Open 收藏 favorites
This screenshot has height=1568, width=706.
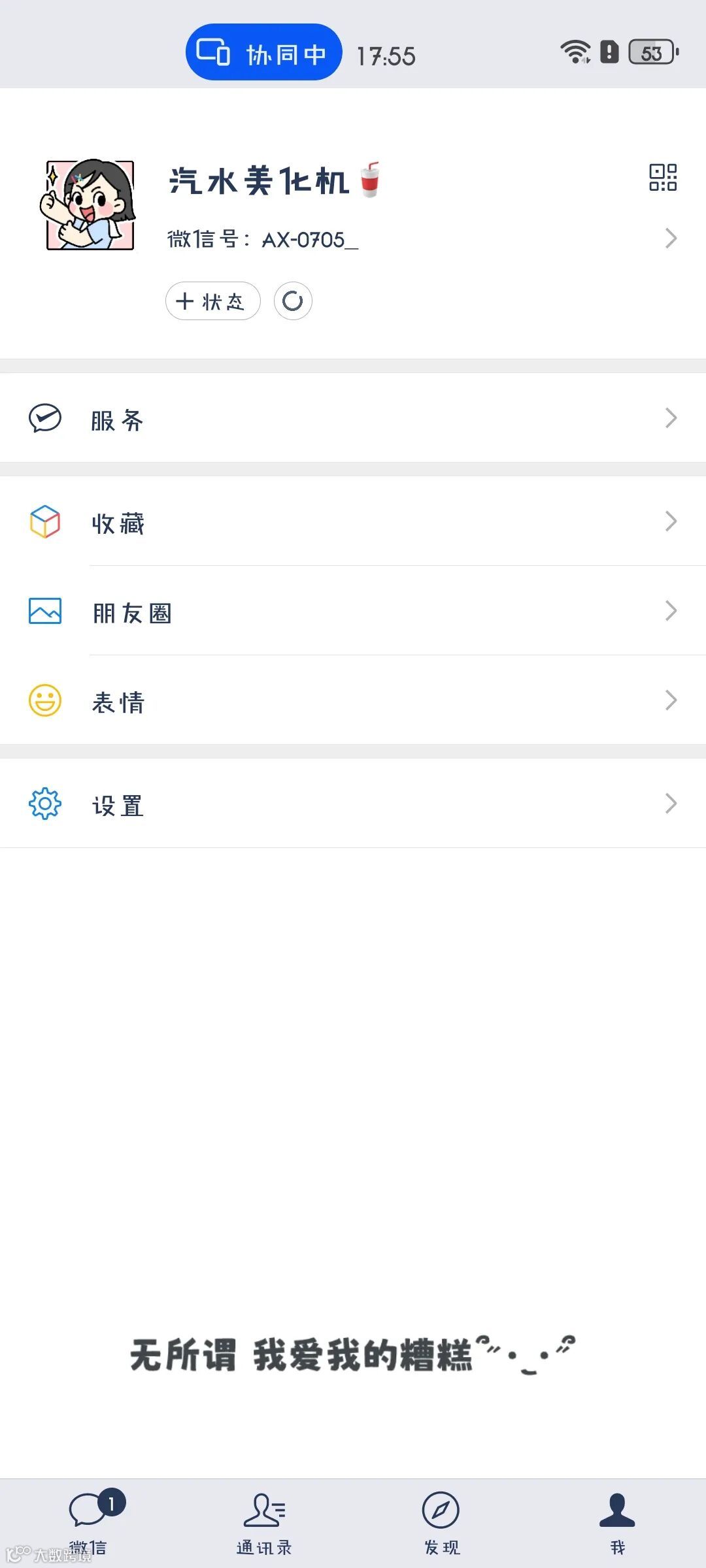click(353, 521)
